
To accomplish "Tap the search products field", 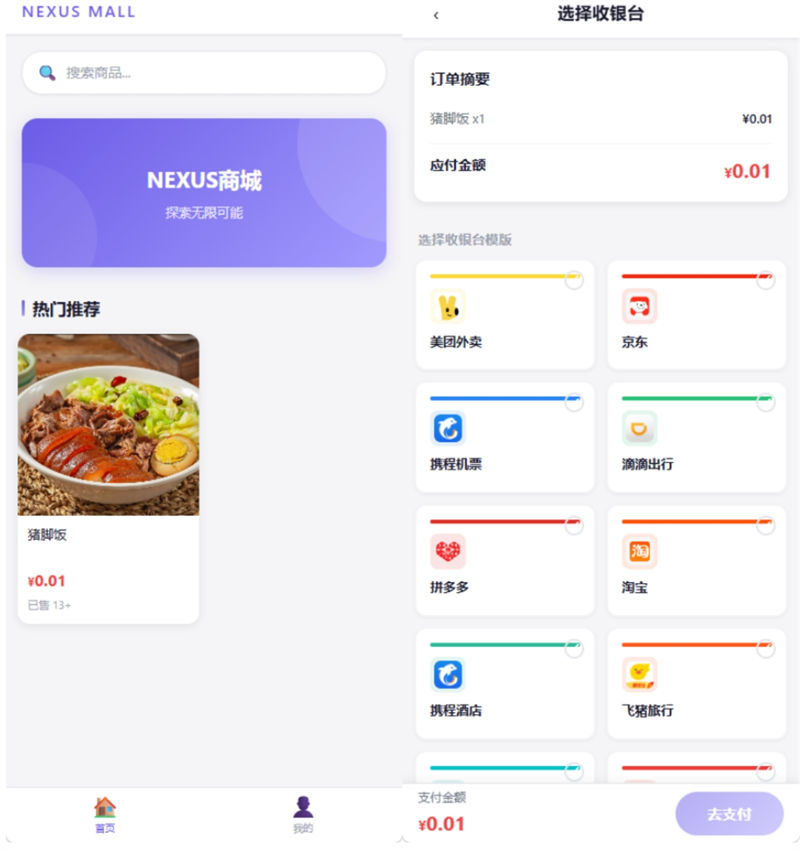I will click(204, 73).
